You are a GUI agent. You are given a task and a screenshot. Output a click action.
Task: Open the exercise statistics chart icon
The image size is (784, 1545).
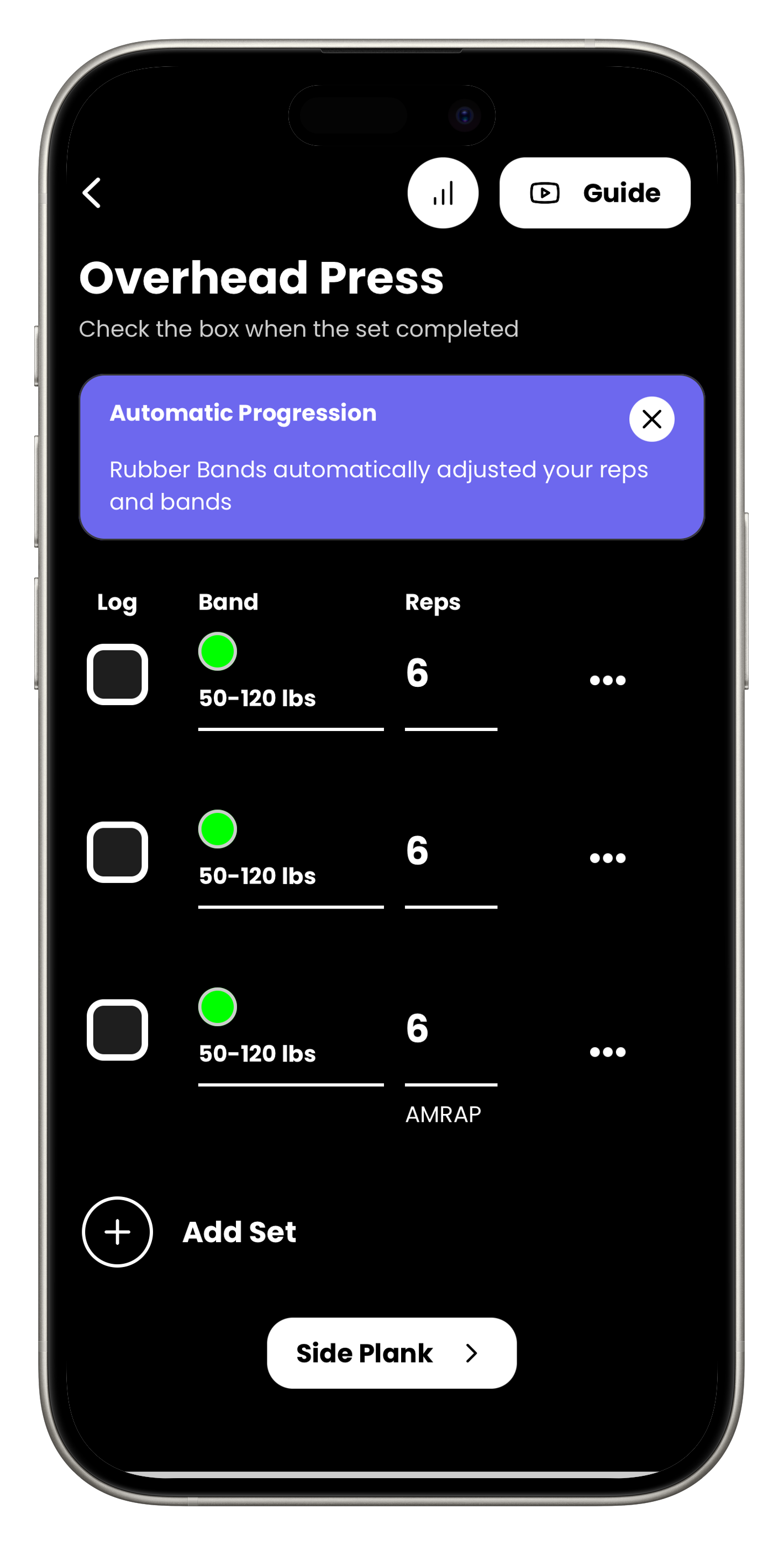[443, 192]
